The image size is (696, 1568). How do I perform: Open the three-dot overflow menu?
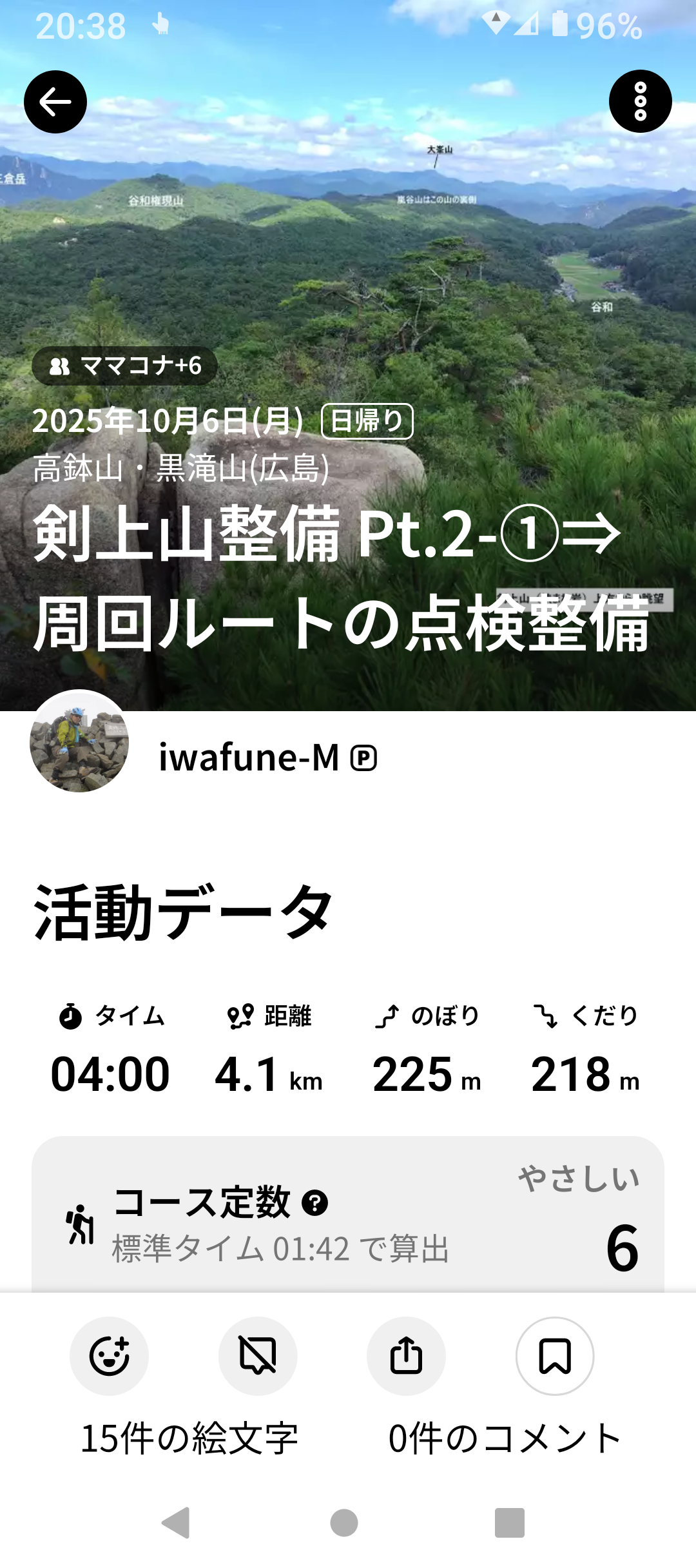pos(640,102)
